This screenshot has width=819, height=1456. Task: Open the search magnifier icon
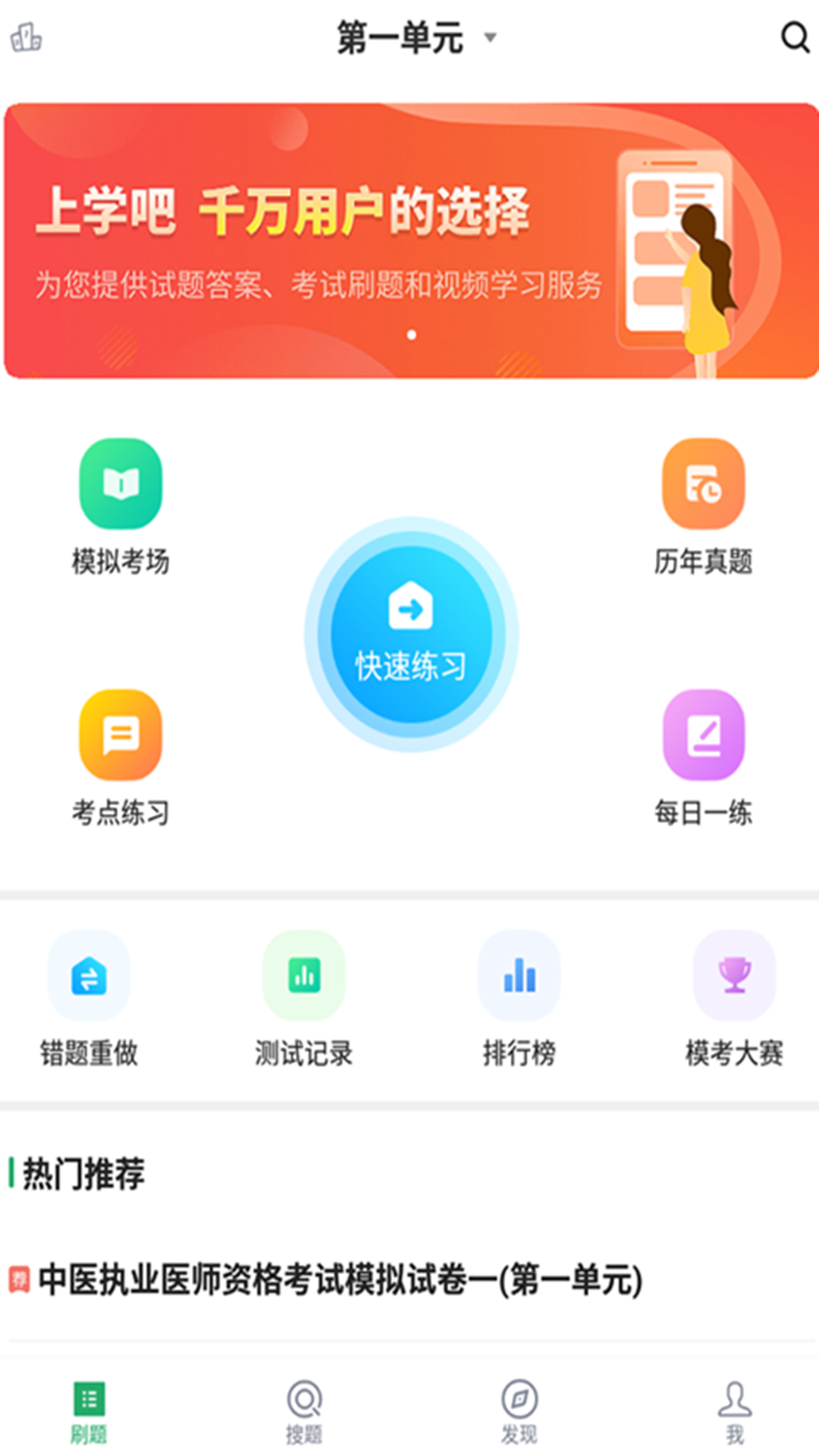795,36
